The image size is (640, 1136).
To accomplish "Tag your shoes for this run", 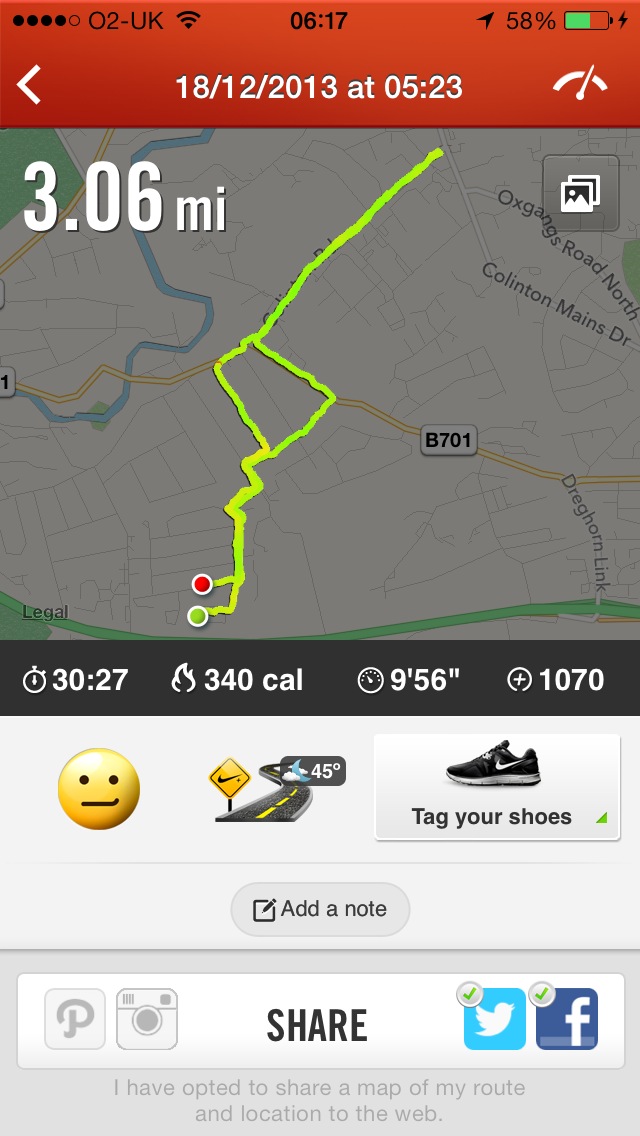I will [x=497, y=788].
